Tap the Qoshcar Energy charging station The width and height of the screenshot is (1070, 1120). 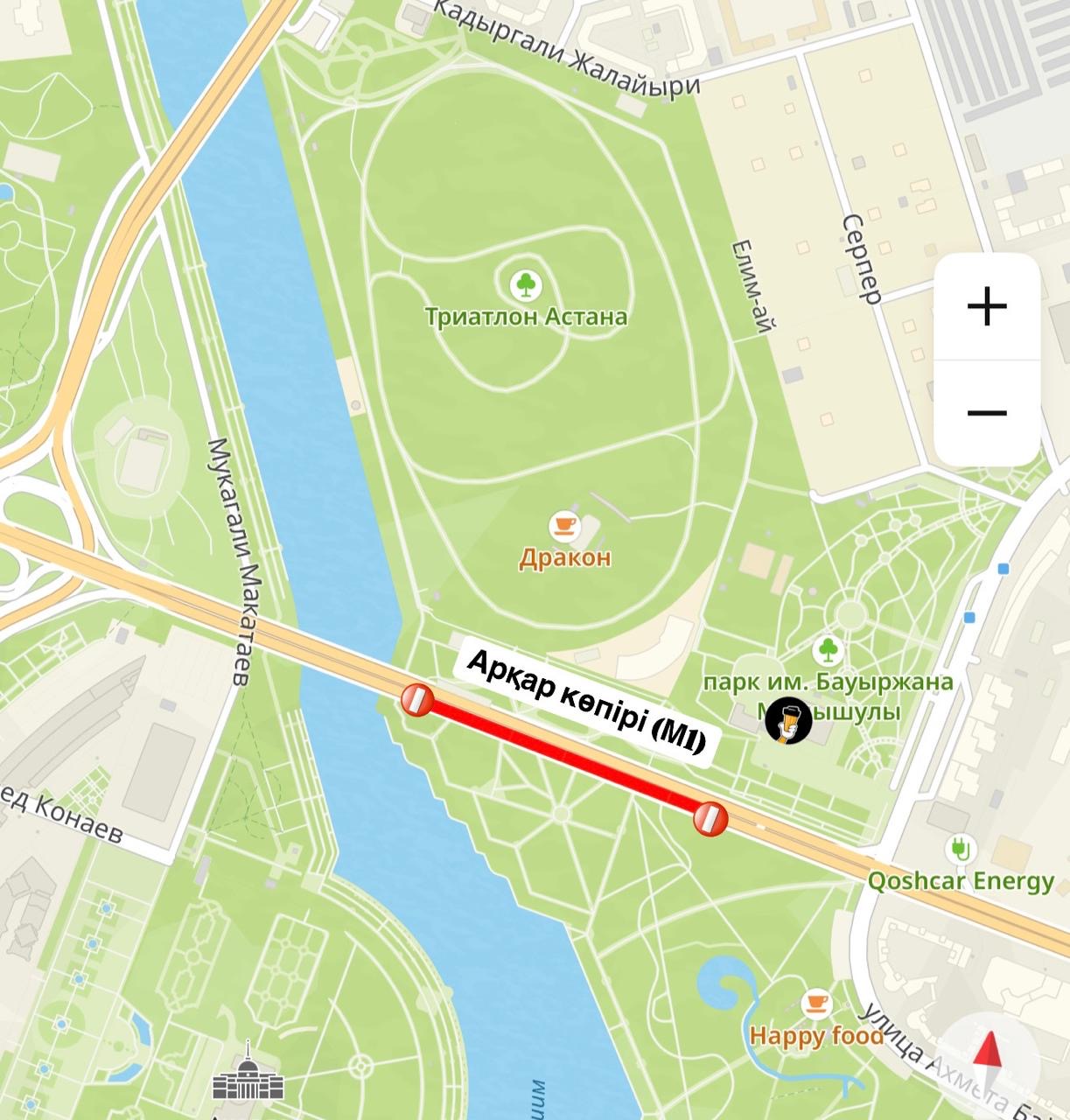point(961,848)
